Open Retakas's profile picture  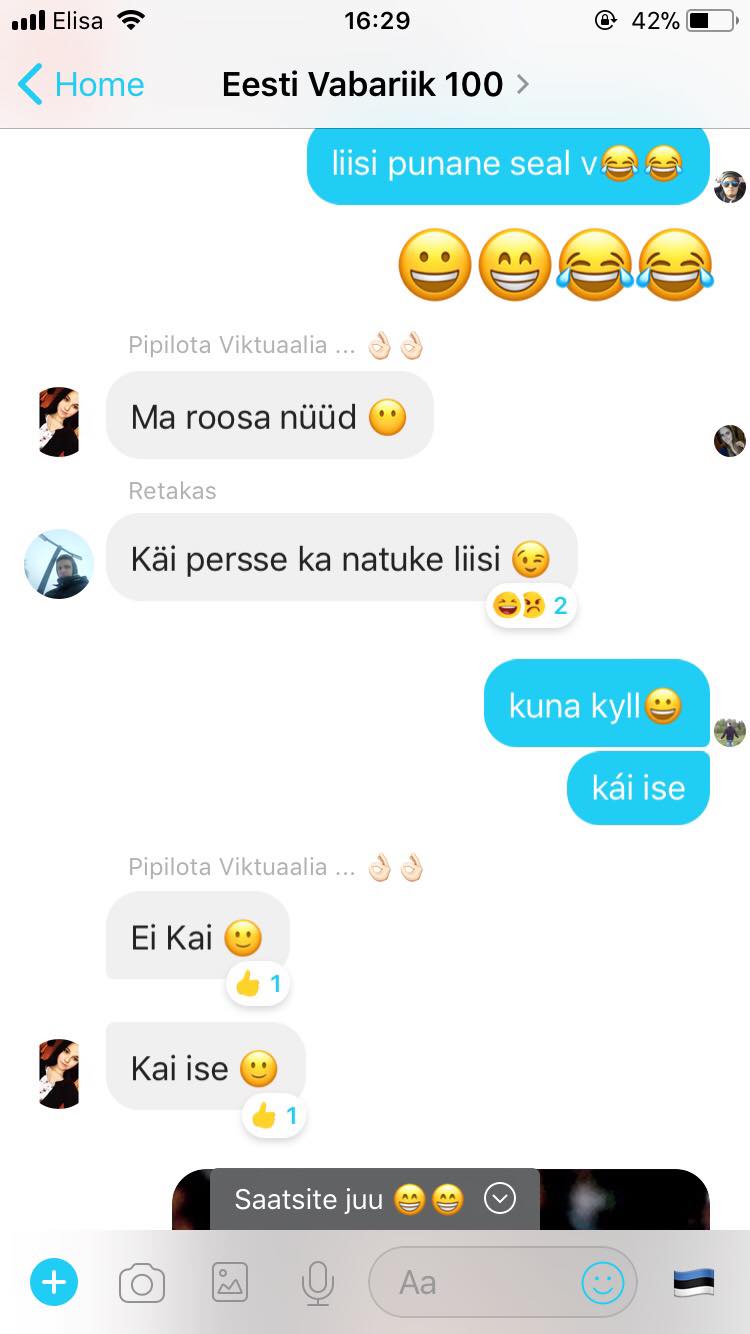59,564
